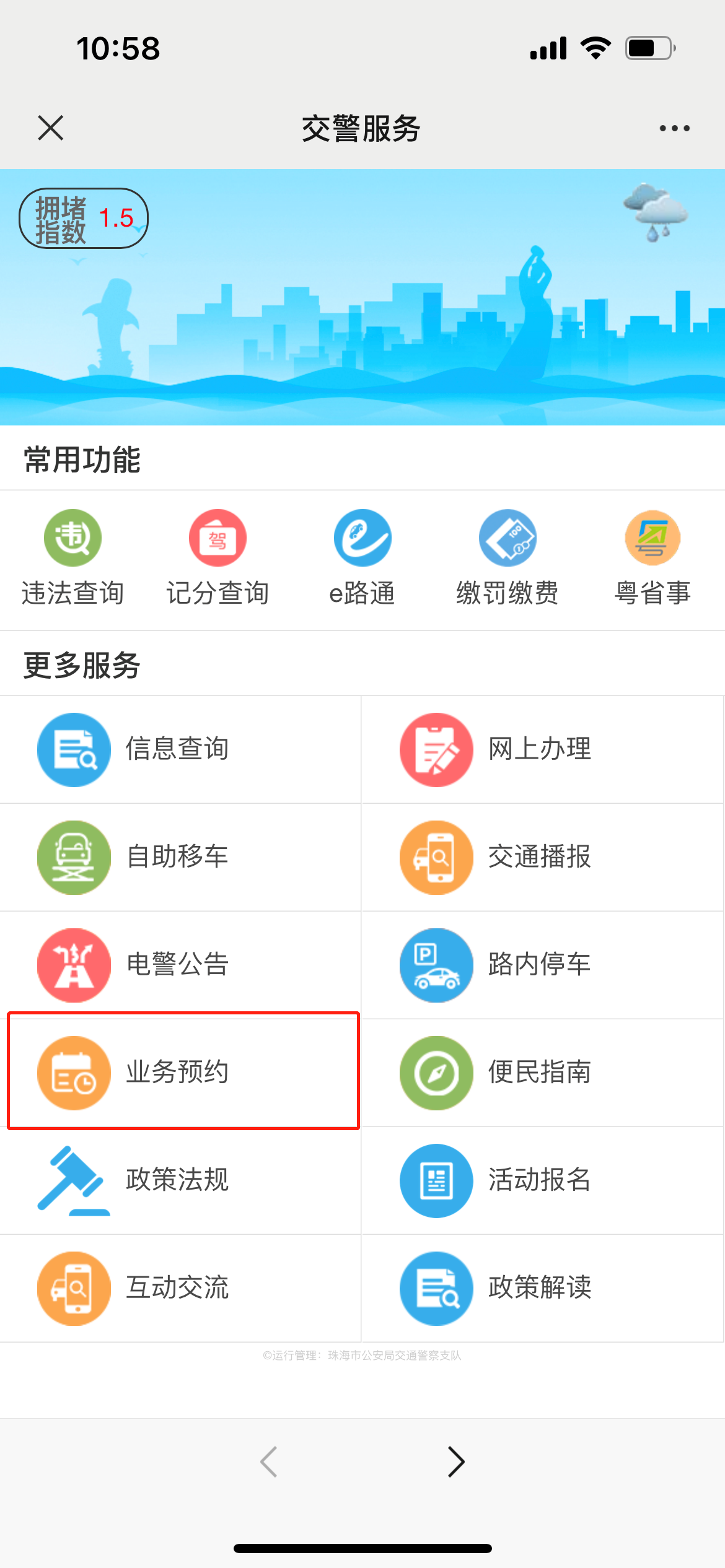Viewport: 725px width, 1568px height.
Task: Browse 政策法规 policies and regulations
Action: (x=180, y=1180)
